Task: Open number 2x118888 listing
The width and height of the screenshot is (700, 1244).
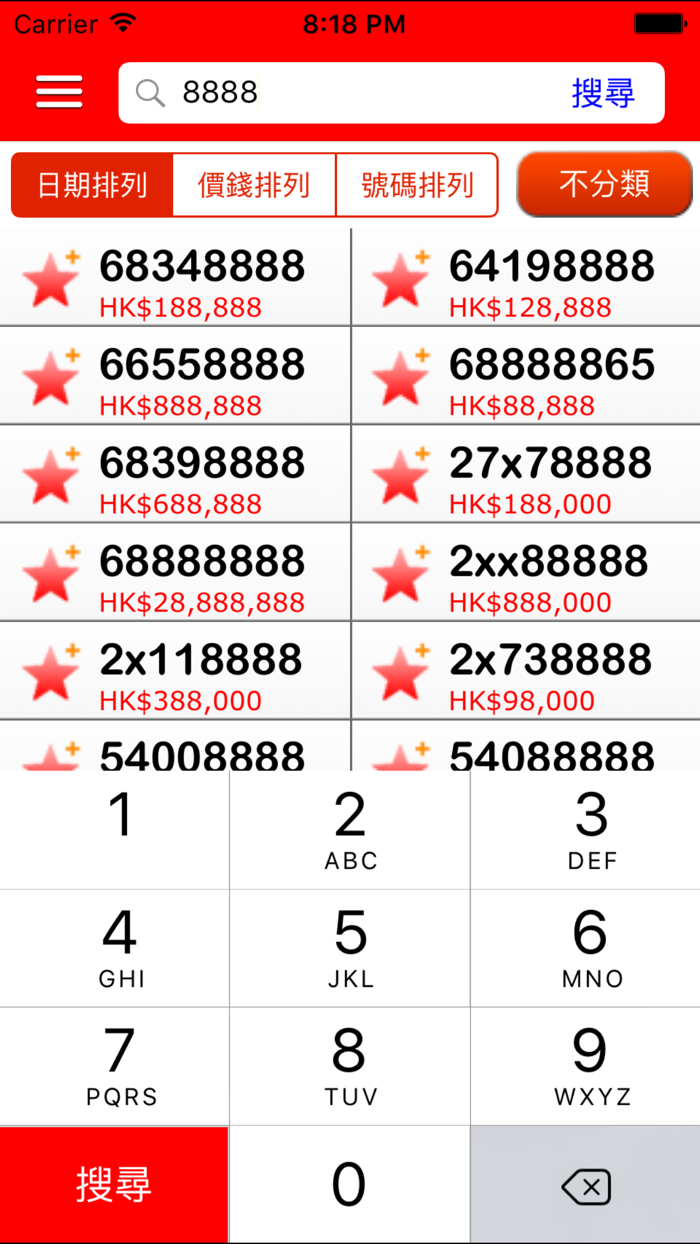Action: [x=201, y=671]
